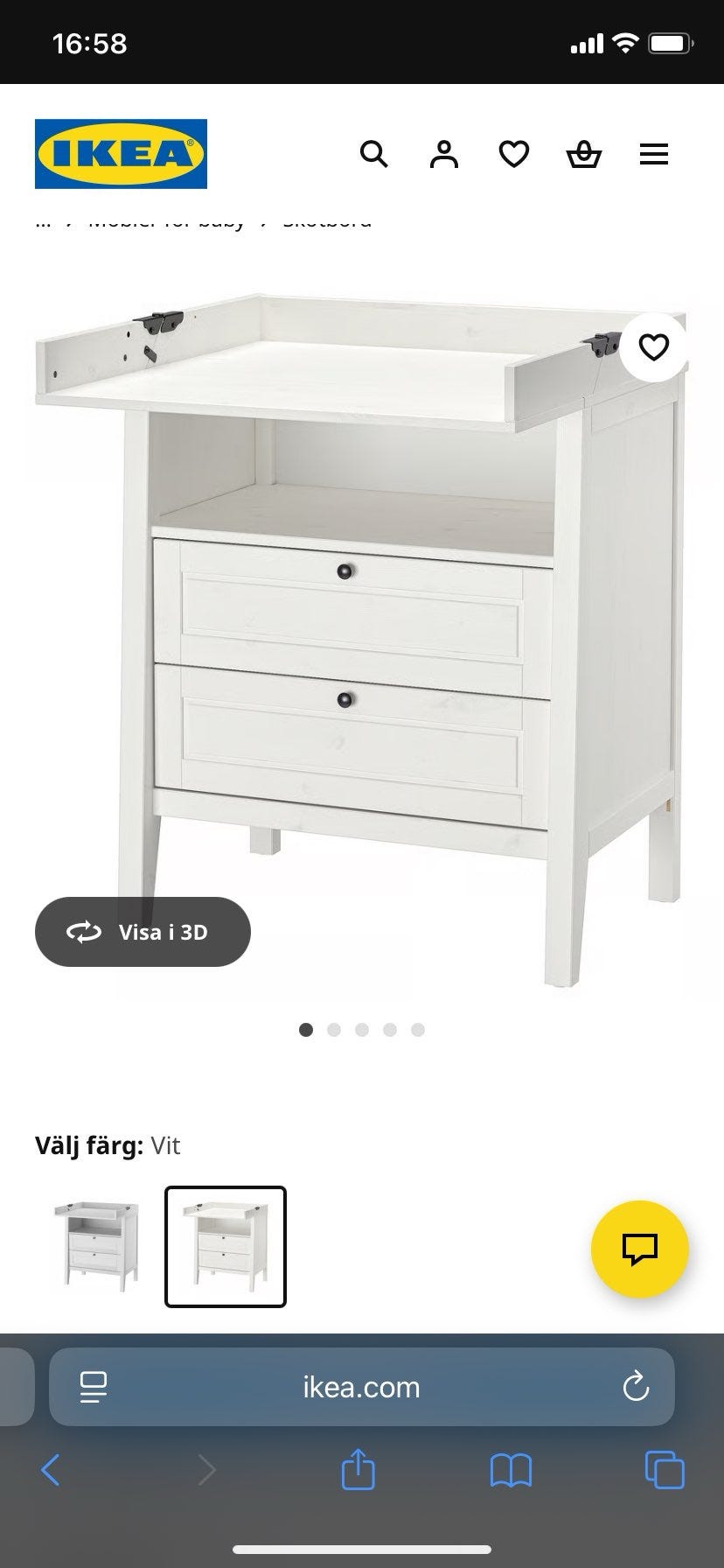Show open Safari tabs
This screenshot has height=1568, width=724.
click(x=664, y=1470)
